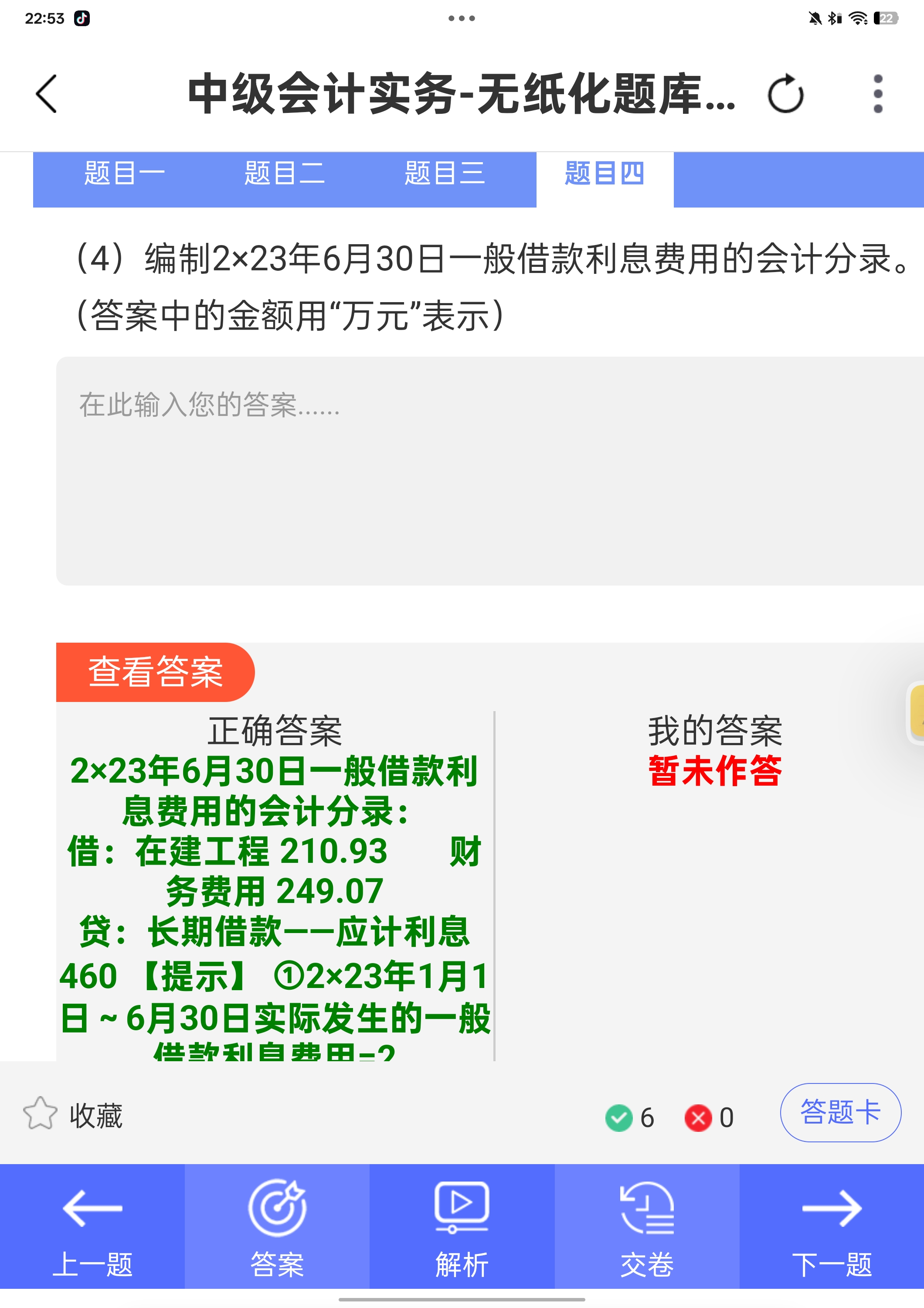Focus the answer input box
The height and width of the screenshot is (1308, 924).
tap(489, 470)
